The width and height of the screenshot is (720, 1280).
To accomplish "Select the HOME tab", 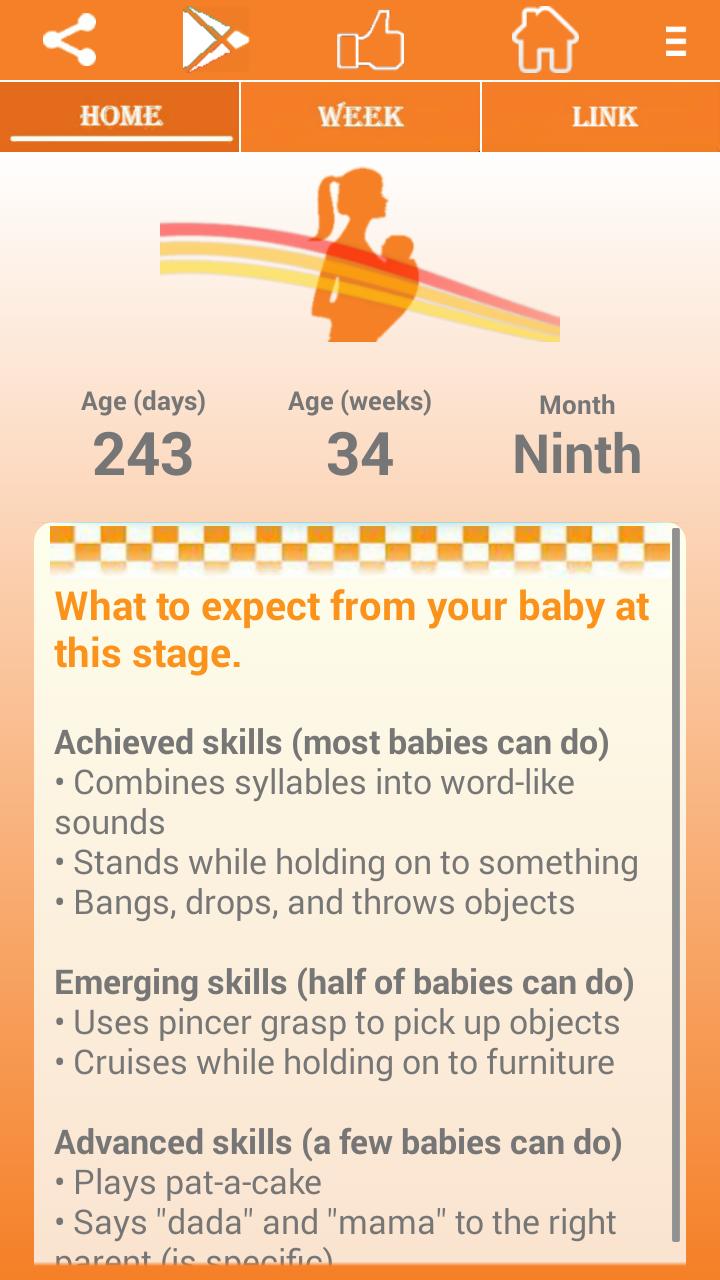I will pyautogui.click(x=120, y=116).
